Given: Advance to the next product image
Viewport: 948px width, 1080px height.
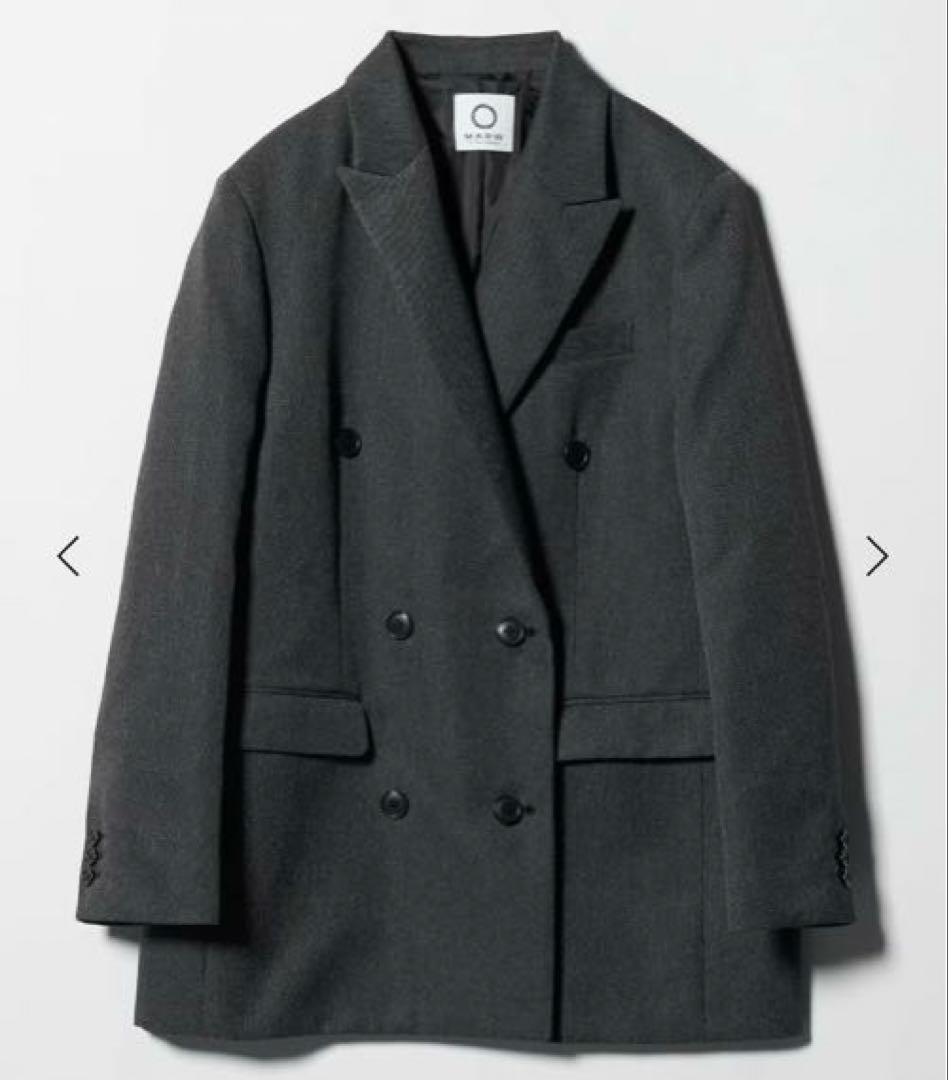Looking at the screenshot, I should coord(878,555).
